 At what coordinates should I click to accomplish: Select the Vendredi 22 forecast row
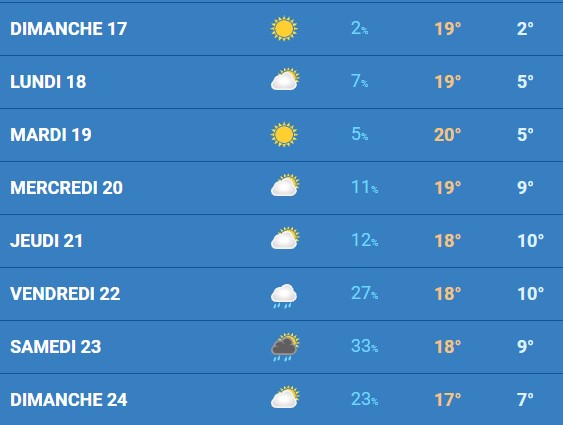tap(282, 294)
